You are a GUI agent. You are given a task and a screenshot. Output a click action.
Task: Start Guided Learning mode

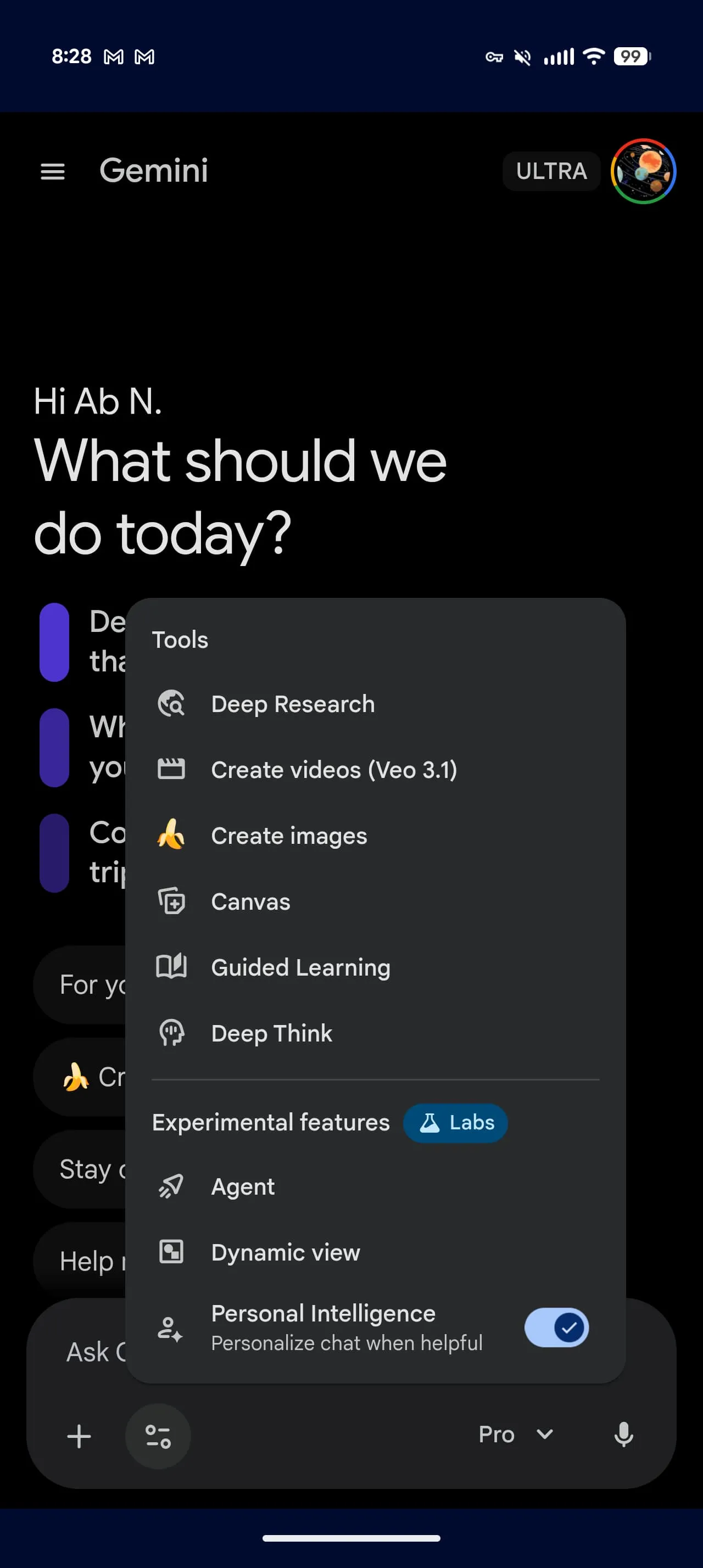[300, 967]
